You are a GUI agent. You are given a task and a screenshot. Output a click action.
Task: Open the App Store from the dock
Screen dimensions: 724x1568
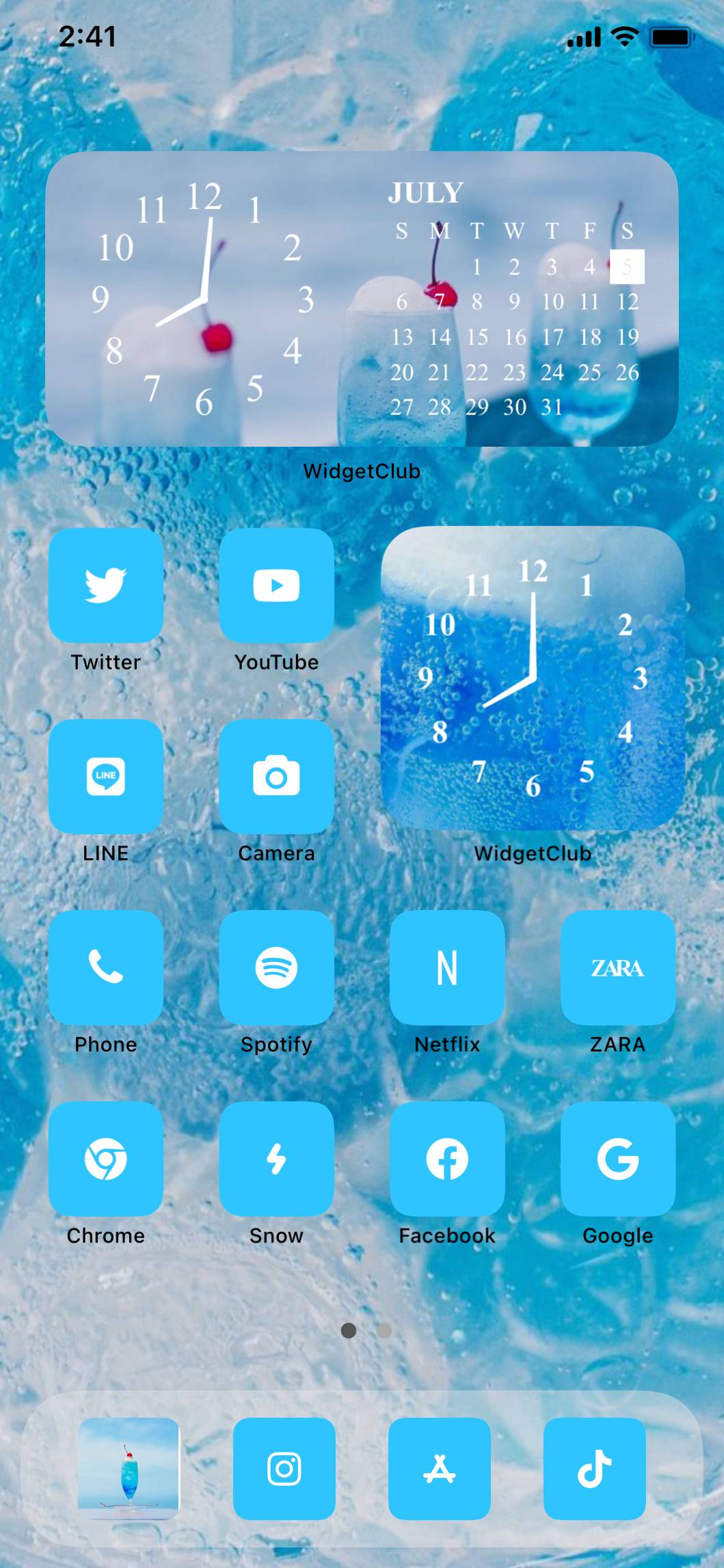pyautogui.click(x=439, y=1468)
